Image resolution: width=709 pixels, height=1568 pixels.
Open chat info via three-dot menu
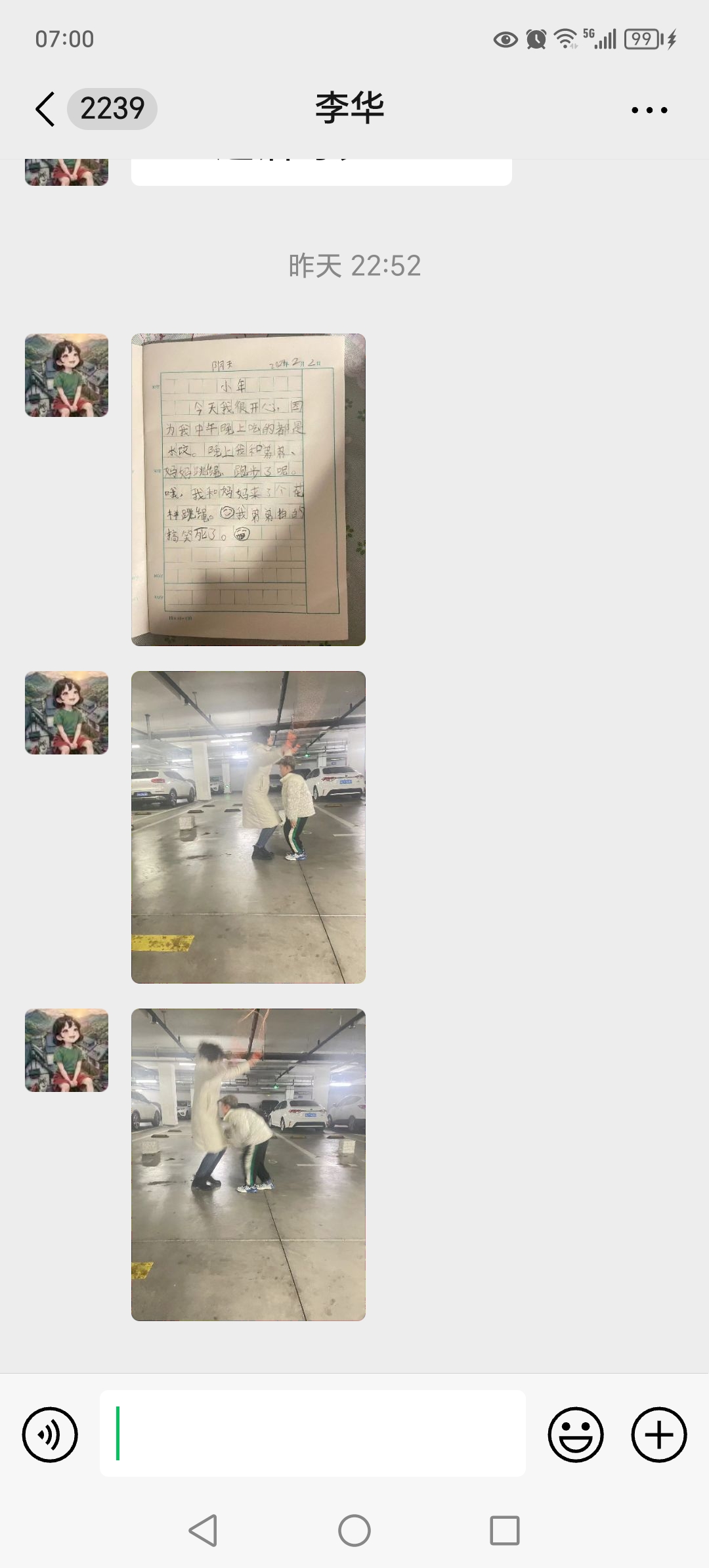(649, 110)
